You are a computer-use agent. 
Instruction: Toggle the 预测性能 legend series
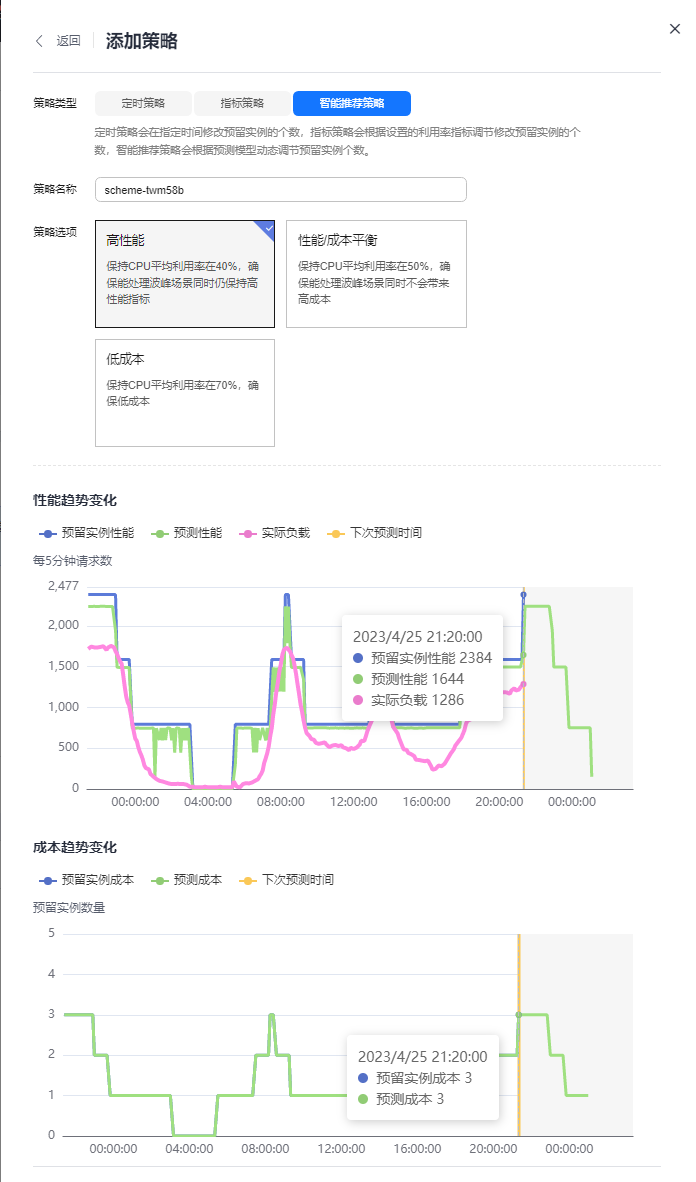[187, 533]
